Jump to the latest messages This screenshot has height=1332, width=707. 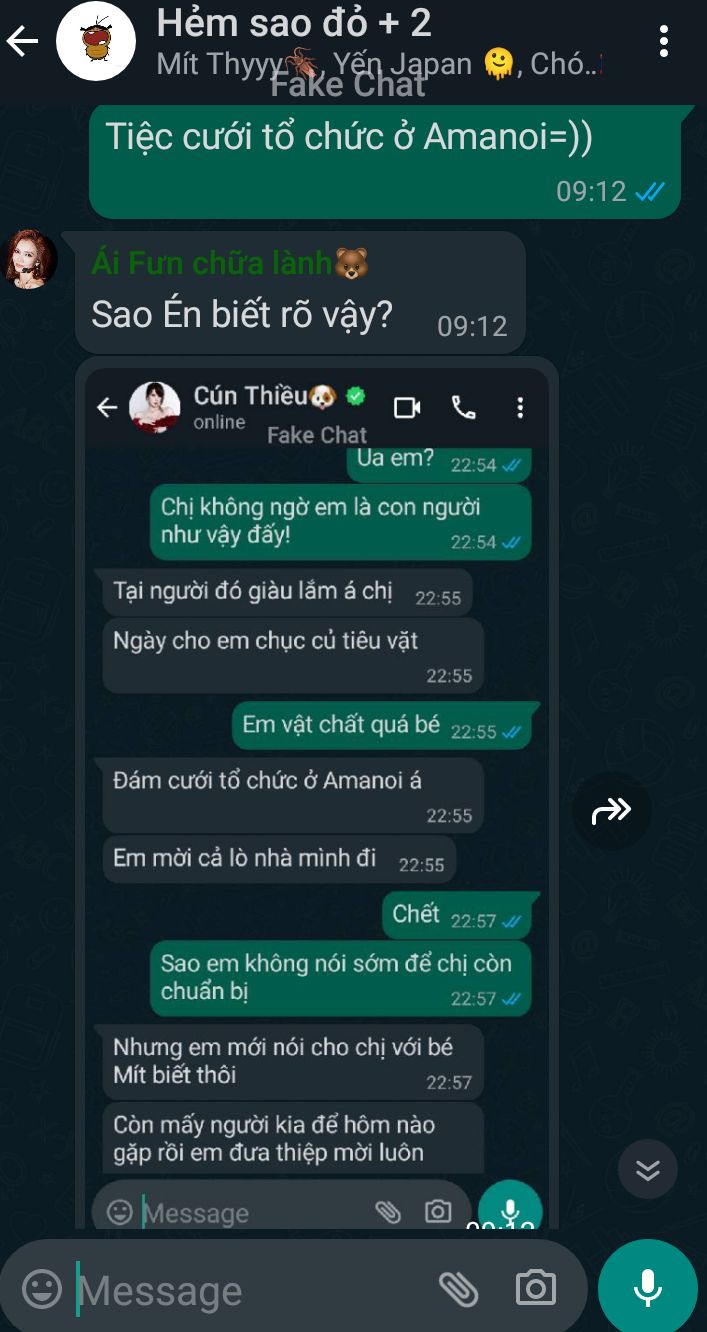click(648, 1169)
